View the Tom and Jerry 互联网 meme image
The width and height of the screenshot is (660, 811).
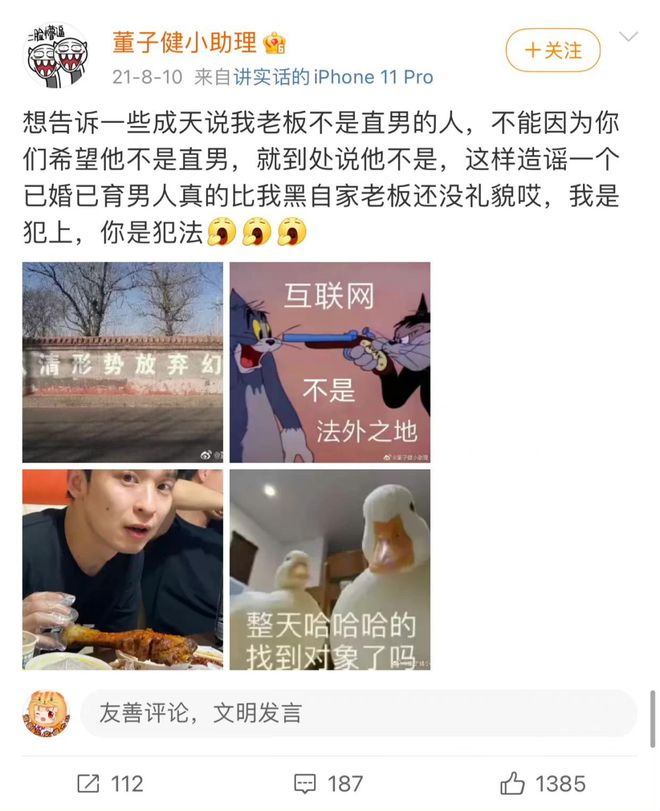pyautogui.click(x=330, y=362)
